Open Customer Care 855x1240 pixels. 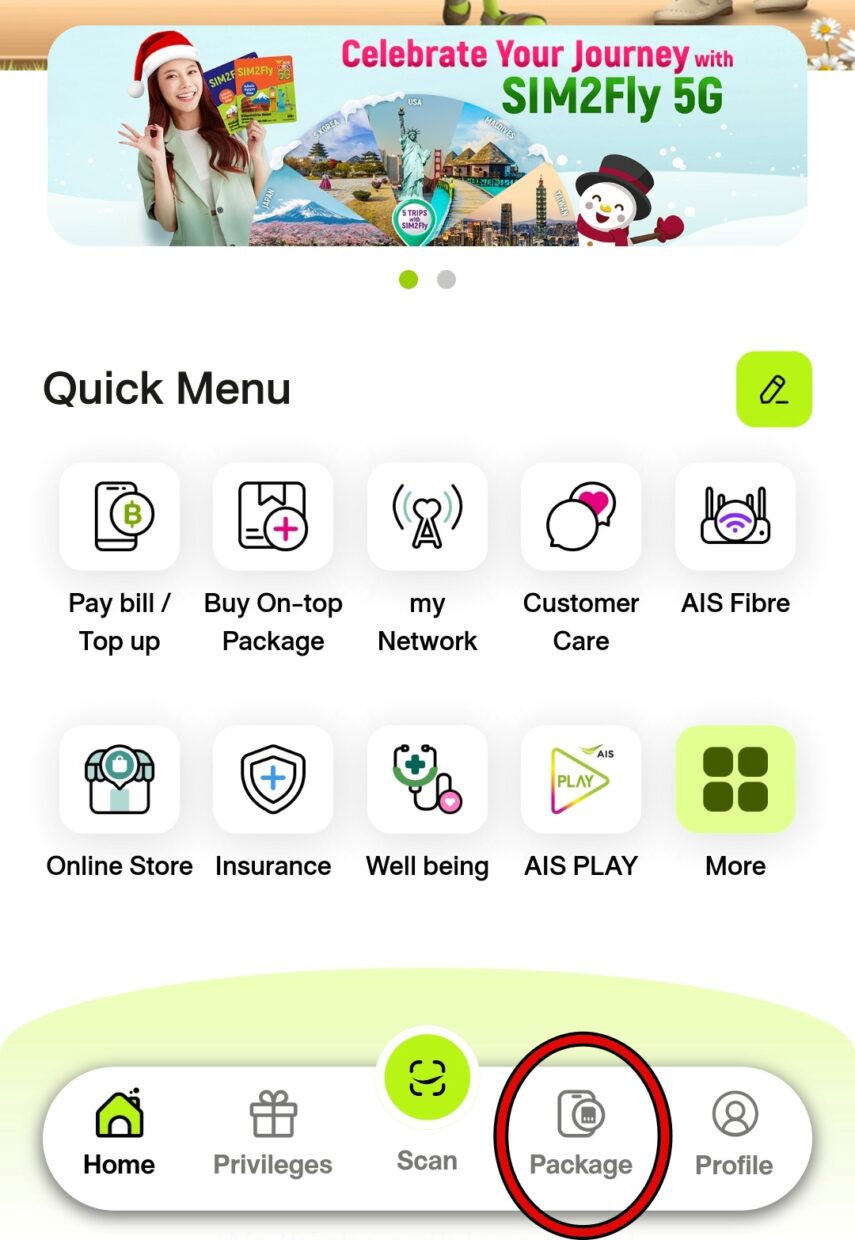(x=581, y=516)
